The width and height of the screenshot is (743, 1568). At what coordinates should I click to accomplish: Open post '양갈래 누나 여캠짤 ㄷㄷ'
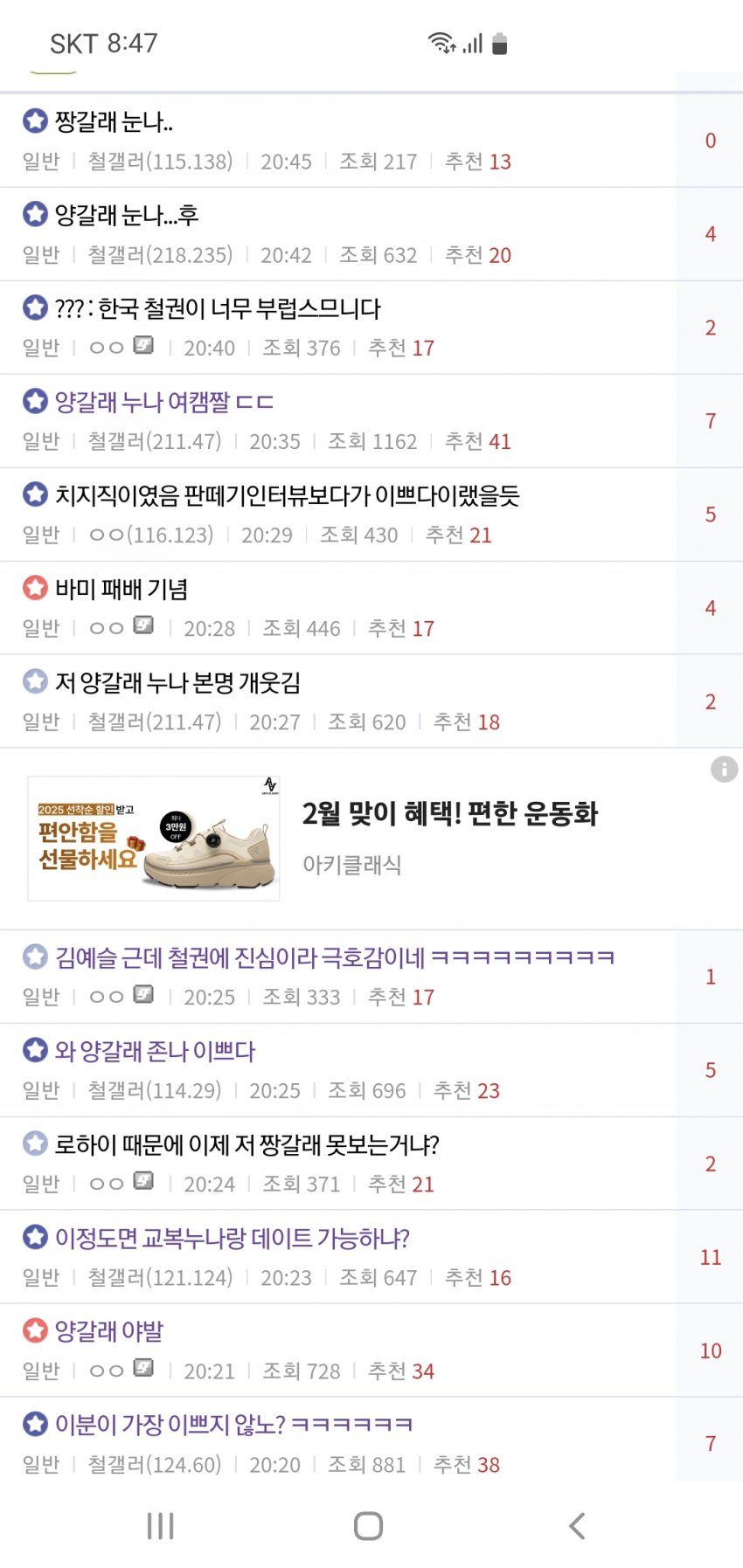164,402
